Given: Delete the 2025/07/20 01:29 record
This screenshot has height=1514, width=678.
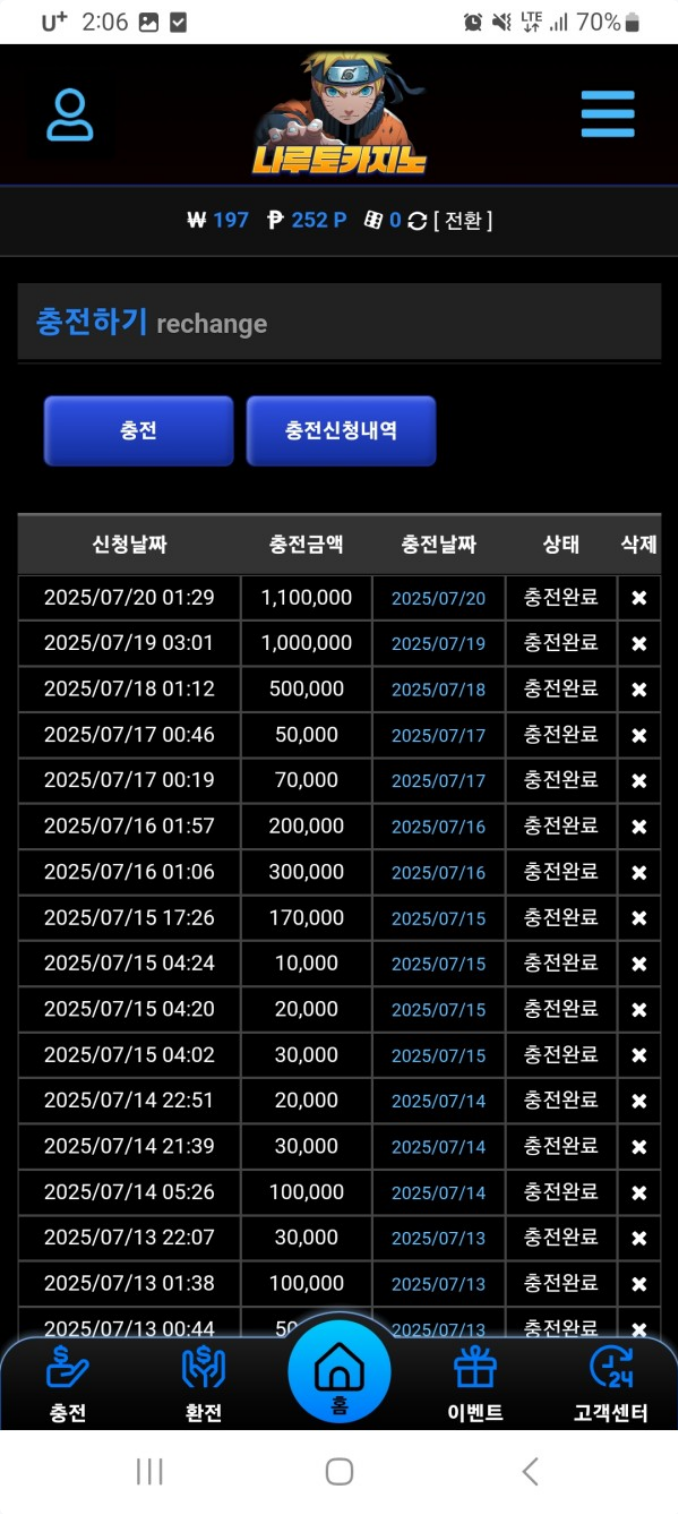Looking at the screenshot, I should coord(638,598).
